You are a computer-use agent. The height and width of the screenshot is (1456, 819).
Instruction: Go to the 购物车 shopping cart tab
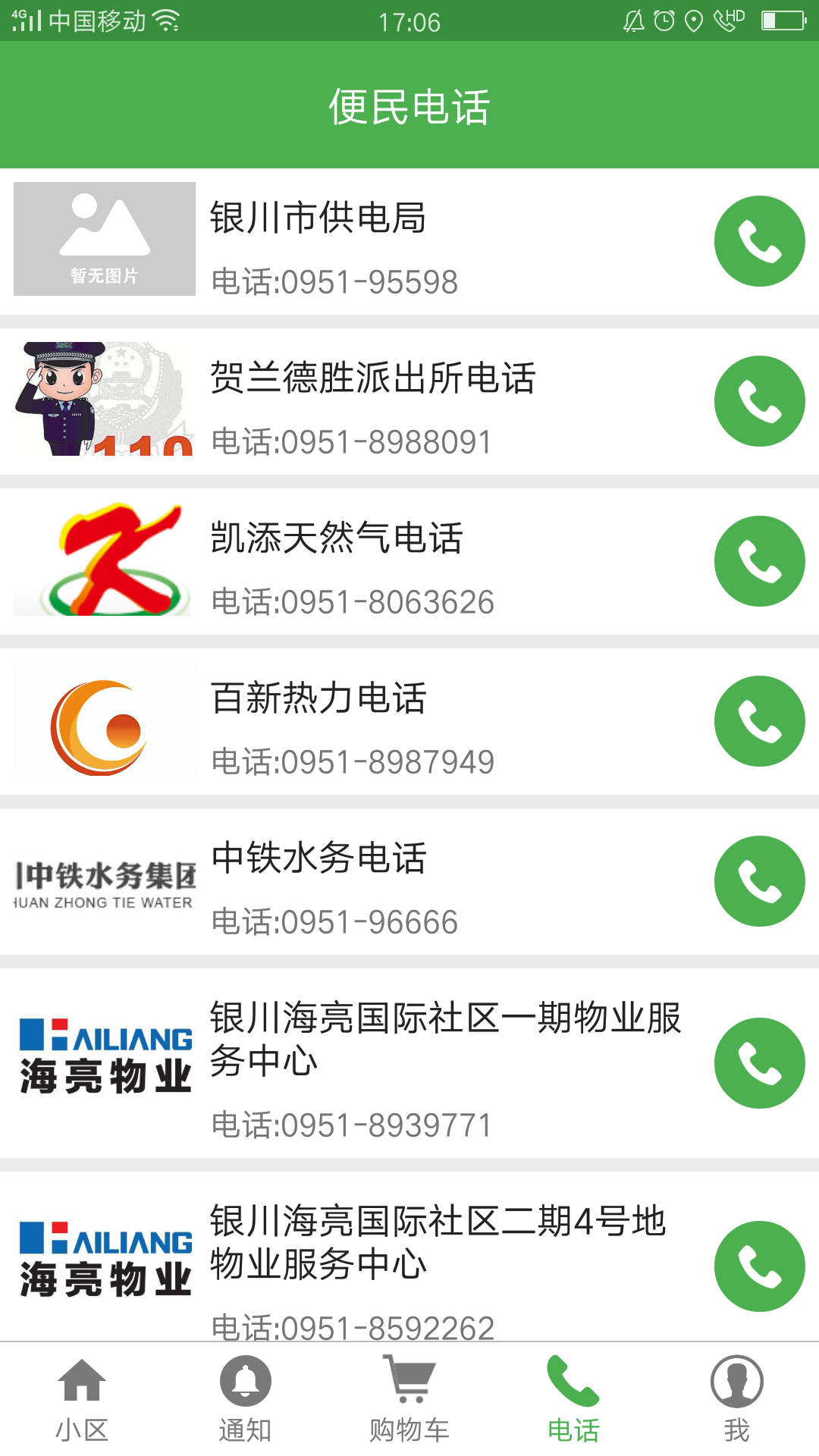409,1399
